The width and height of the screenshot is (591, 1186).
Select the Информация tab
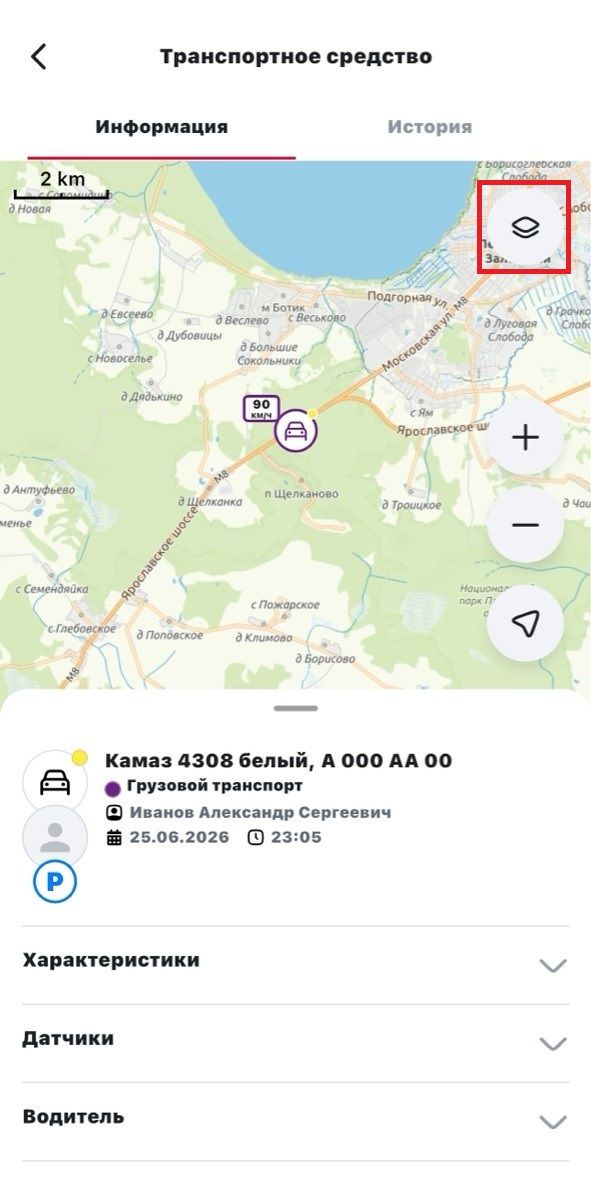[x=161, y=127]
